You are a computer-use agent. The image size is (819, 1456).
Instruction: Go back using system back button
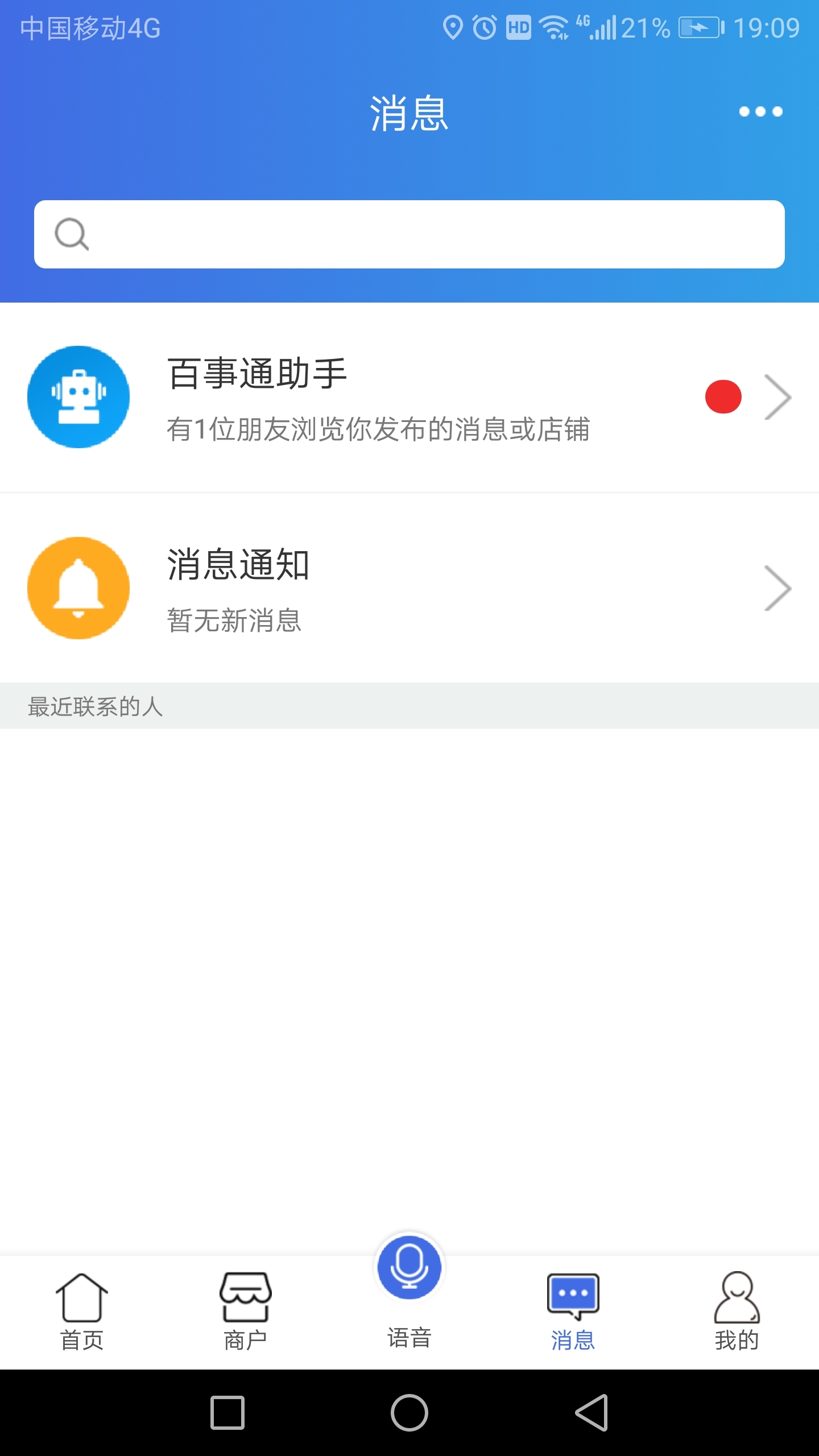click(x=591, y=1413)
